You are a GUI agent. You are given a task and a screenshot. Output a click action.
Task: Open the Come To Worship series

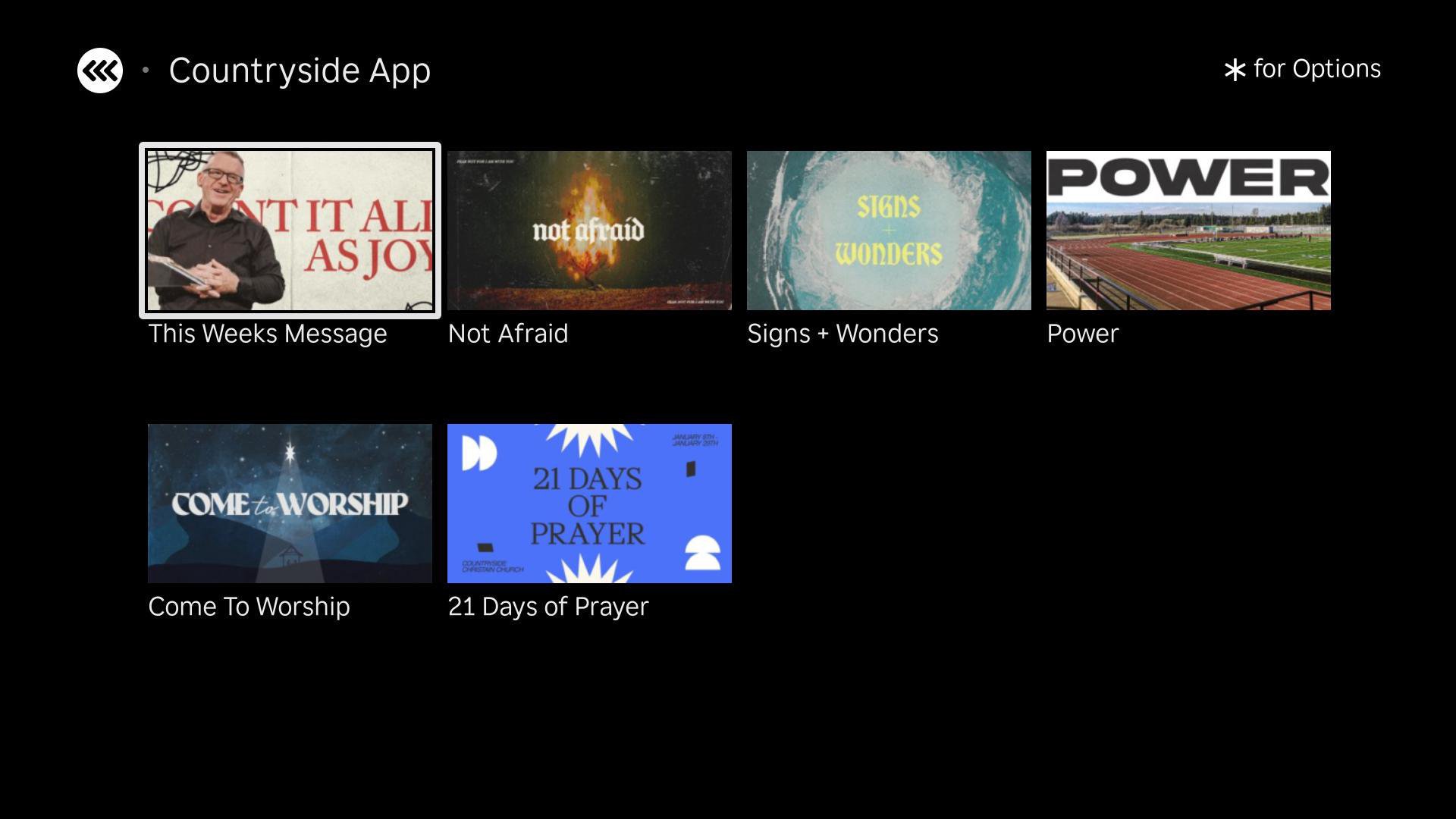(x=290, y=504)
